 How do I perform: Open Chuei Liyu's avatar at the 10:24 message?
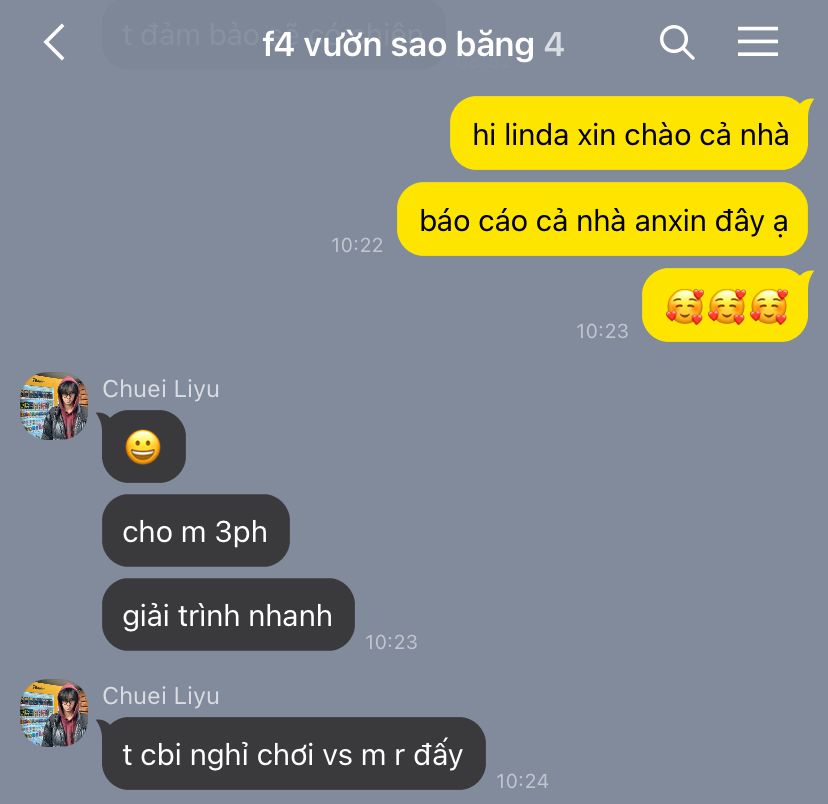(x=54, y=713)
